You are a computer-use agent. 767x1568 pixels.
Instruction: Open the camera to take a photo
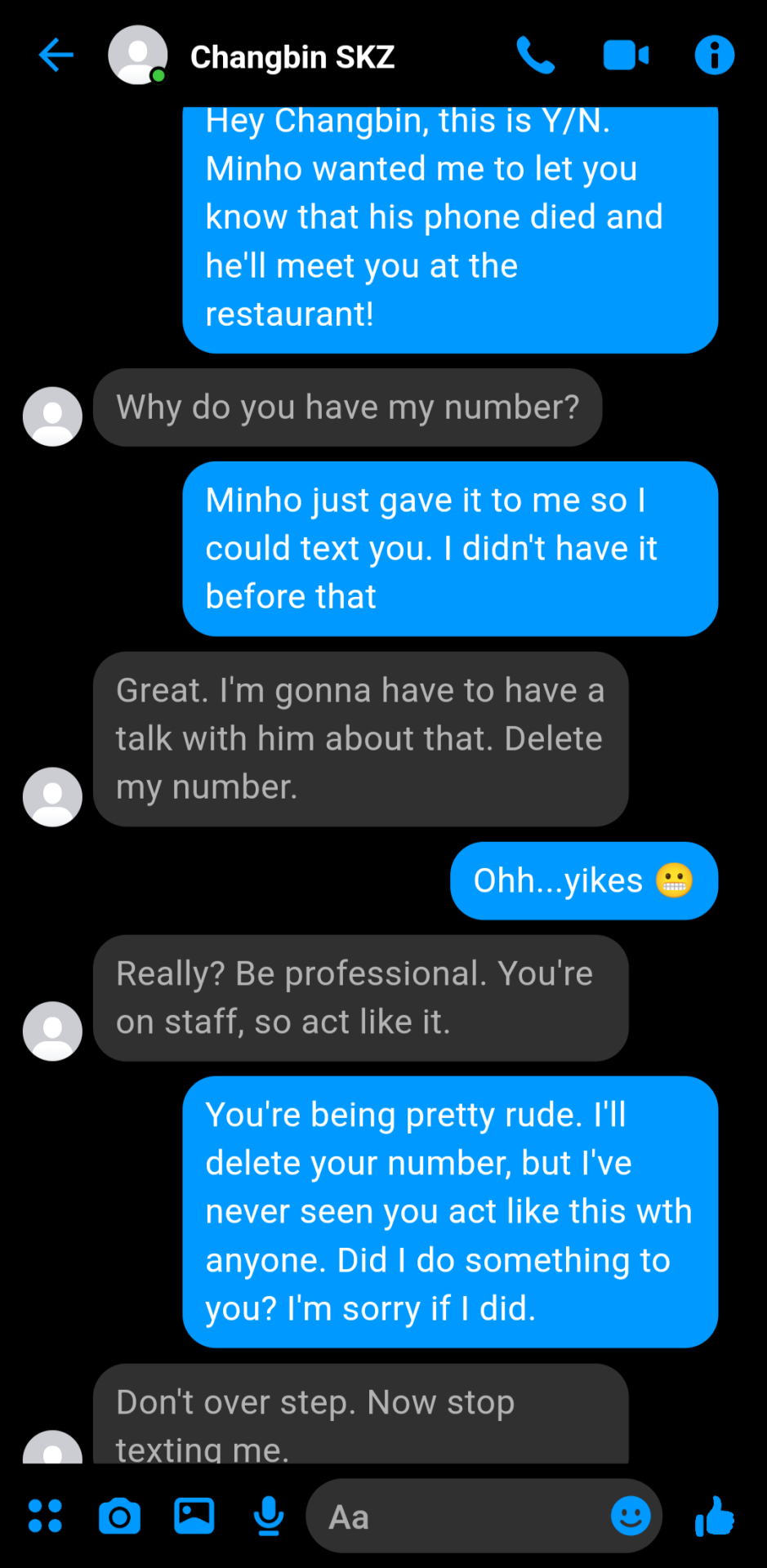click(x=119, y=1517)
